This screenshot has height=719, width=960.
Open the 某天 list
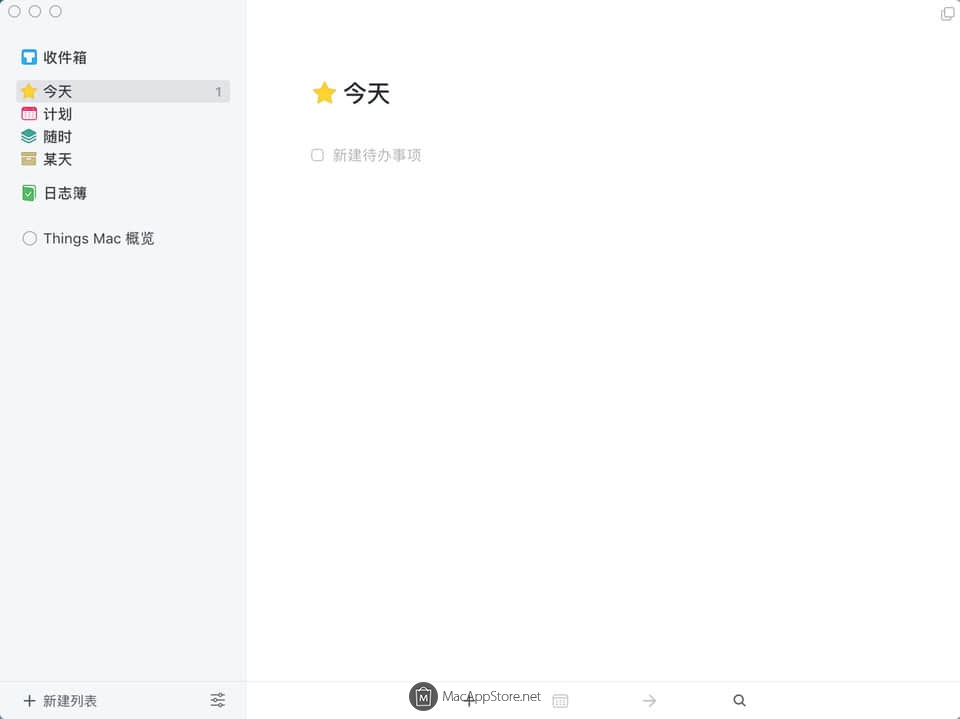coord(57,159)
